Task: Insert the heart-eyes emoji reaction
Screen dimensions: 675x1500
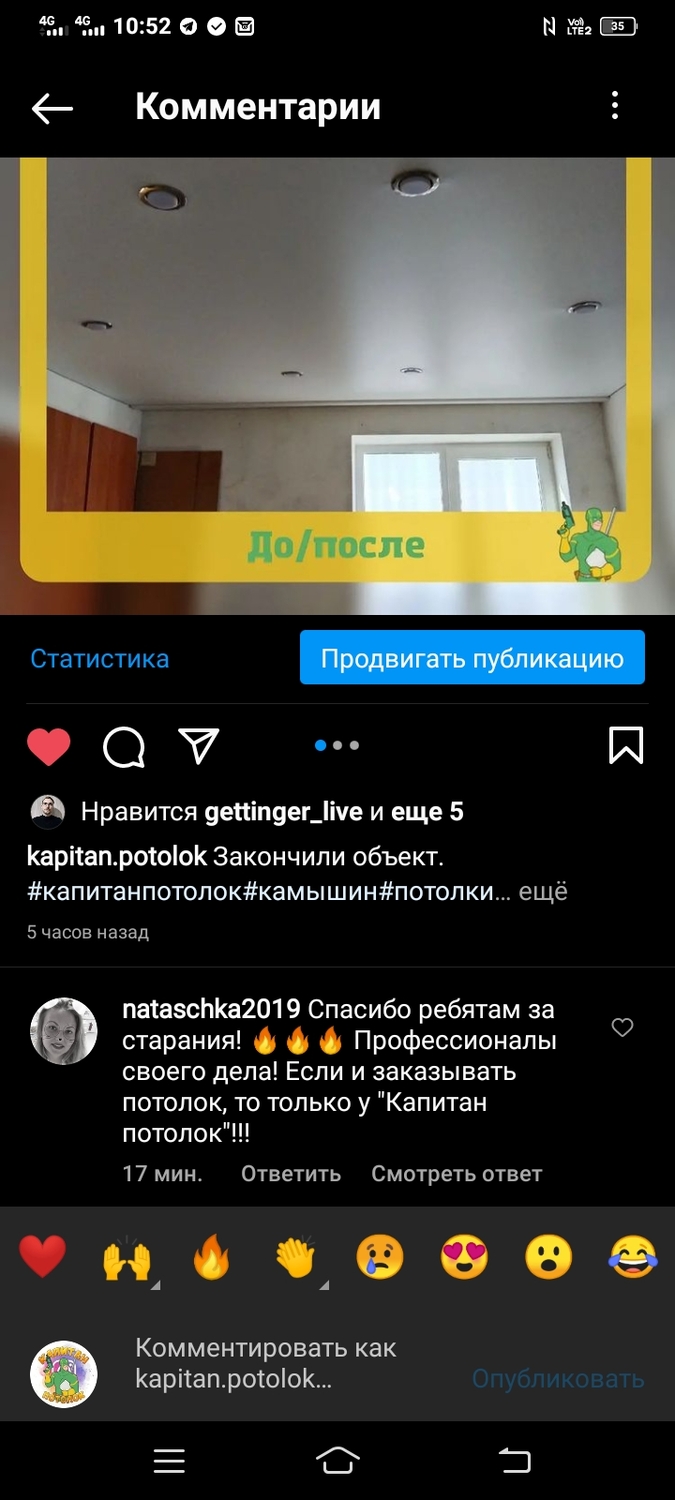Action: pyautogui.click(x=464, y=1258)
